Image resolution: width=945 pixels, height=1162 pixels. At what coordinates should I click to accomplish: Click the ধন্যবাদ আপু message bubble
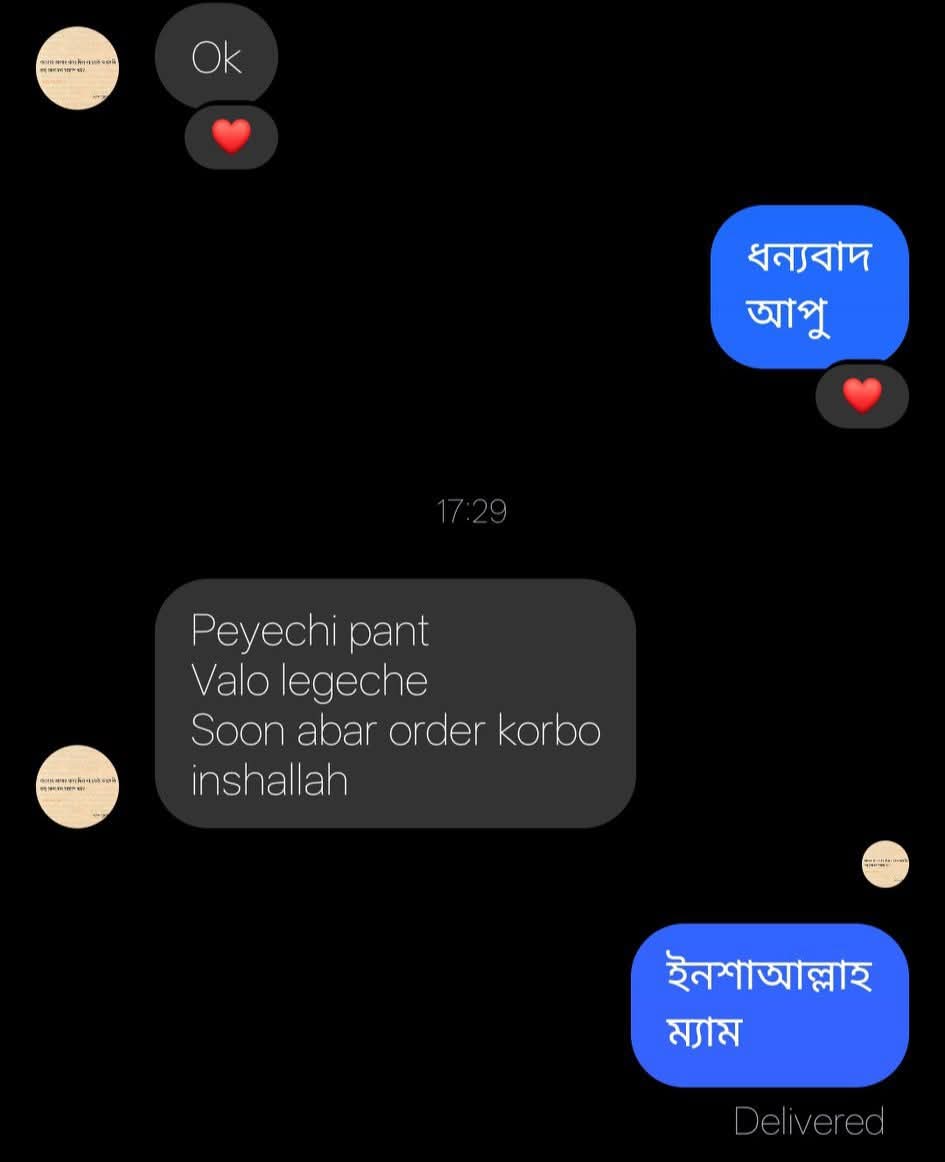[808, 286]
